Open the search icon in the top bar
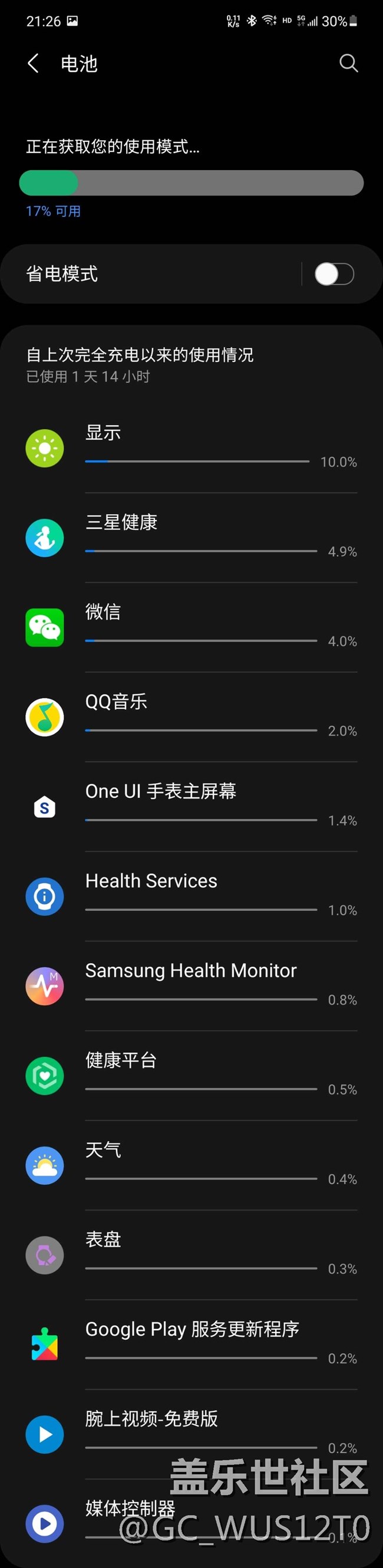383x1568 pixels. pos(348,64)
